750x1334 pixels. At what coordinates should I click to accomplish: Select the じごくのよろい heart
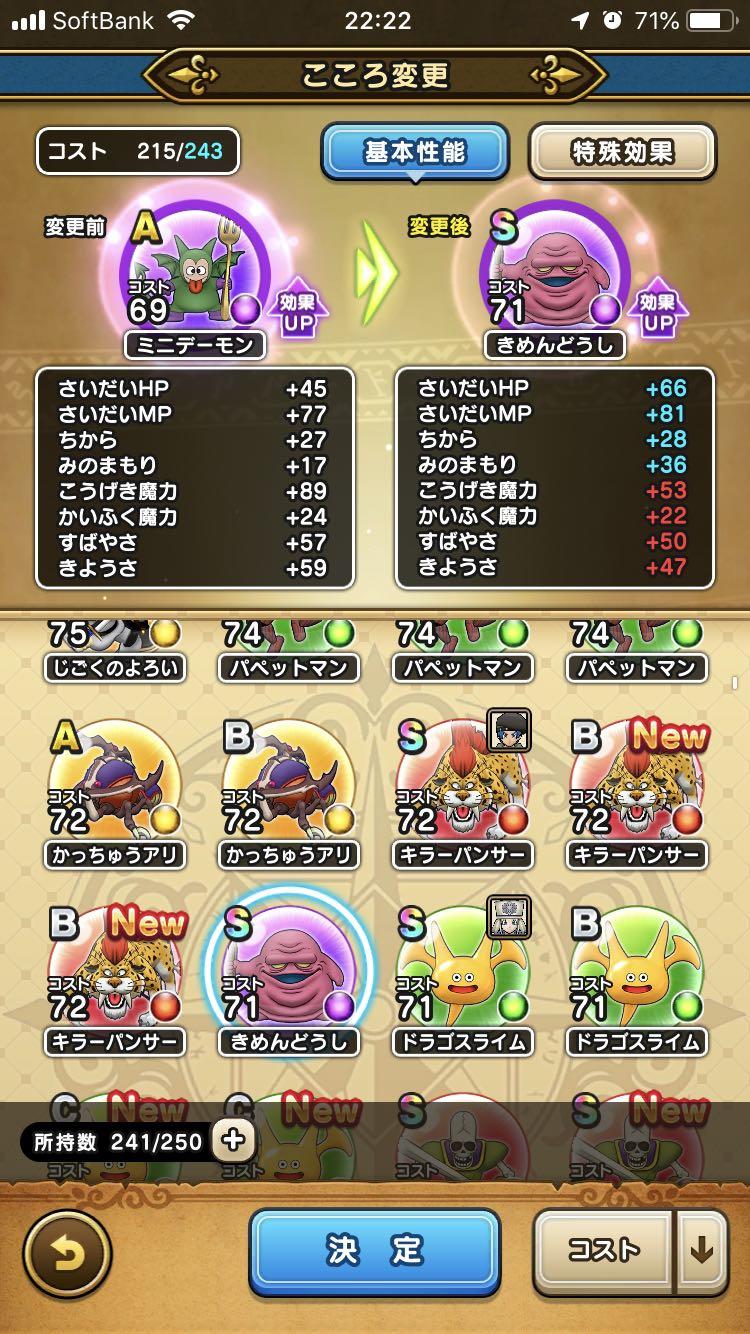point(115,650)
